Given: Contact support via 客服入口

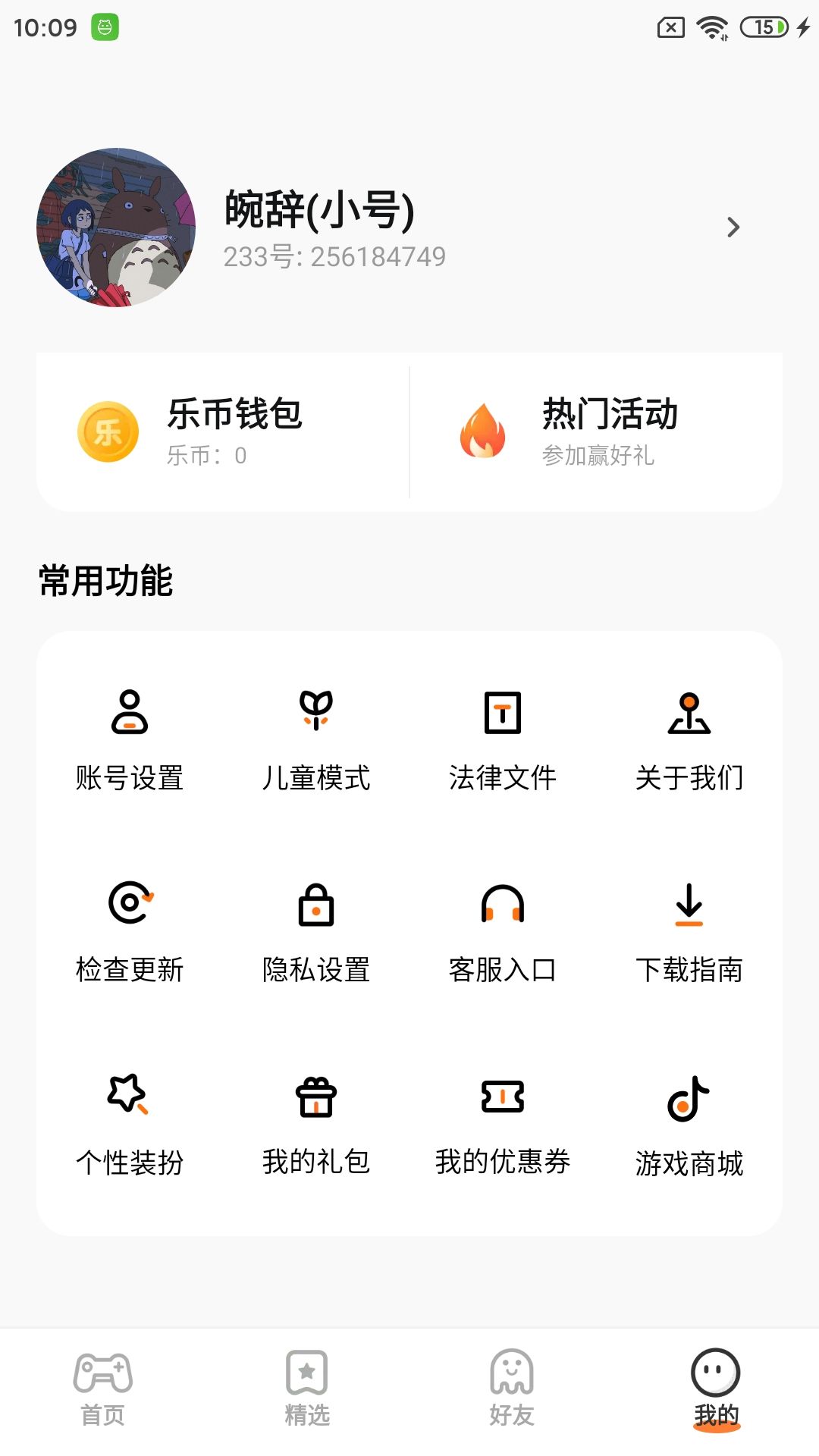Looking at the screenshot, I should pyautogui.click(x=503, y=931).
